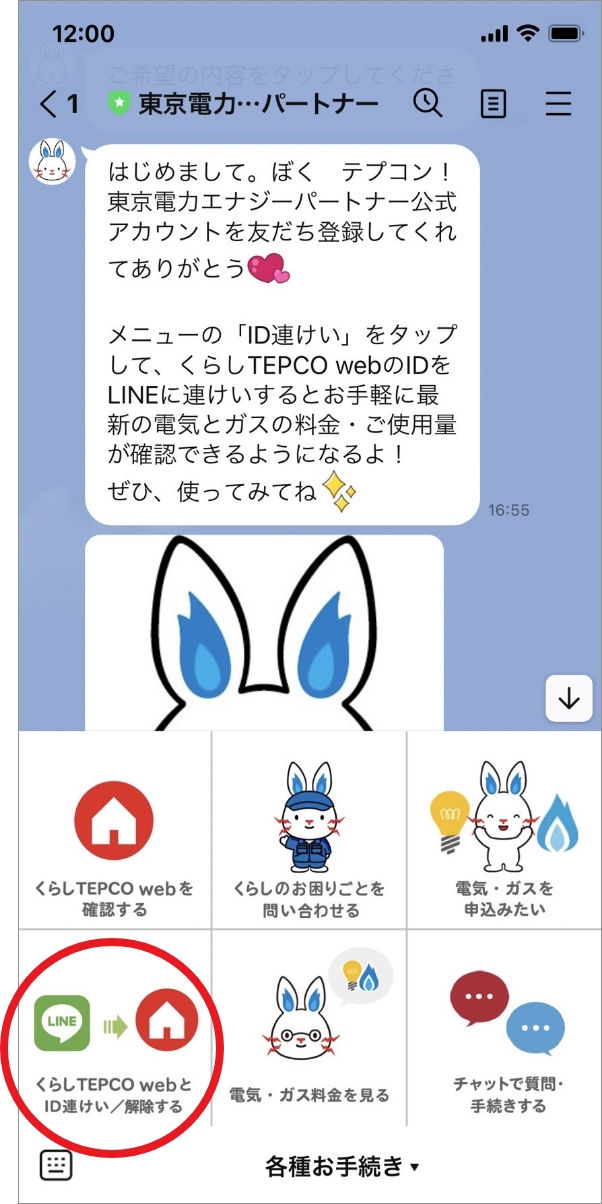Open the chat search icon

[x=427, y=103]
